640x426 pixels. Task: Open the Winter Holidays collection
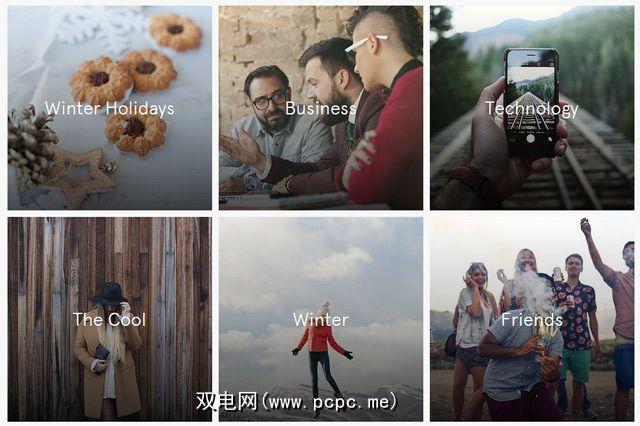tap(109, 108)
